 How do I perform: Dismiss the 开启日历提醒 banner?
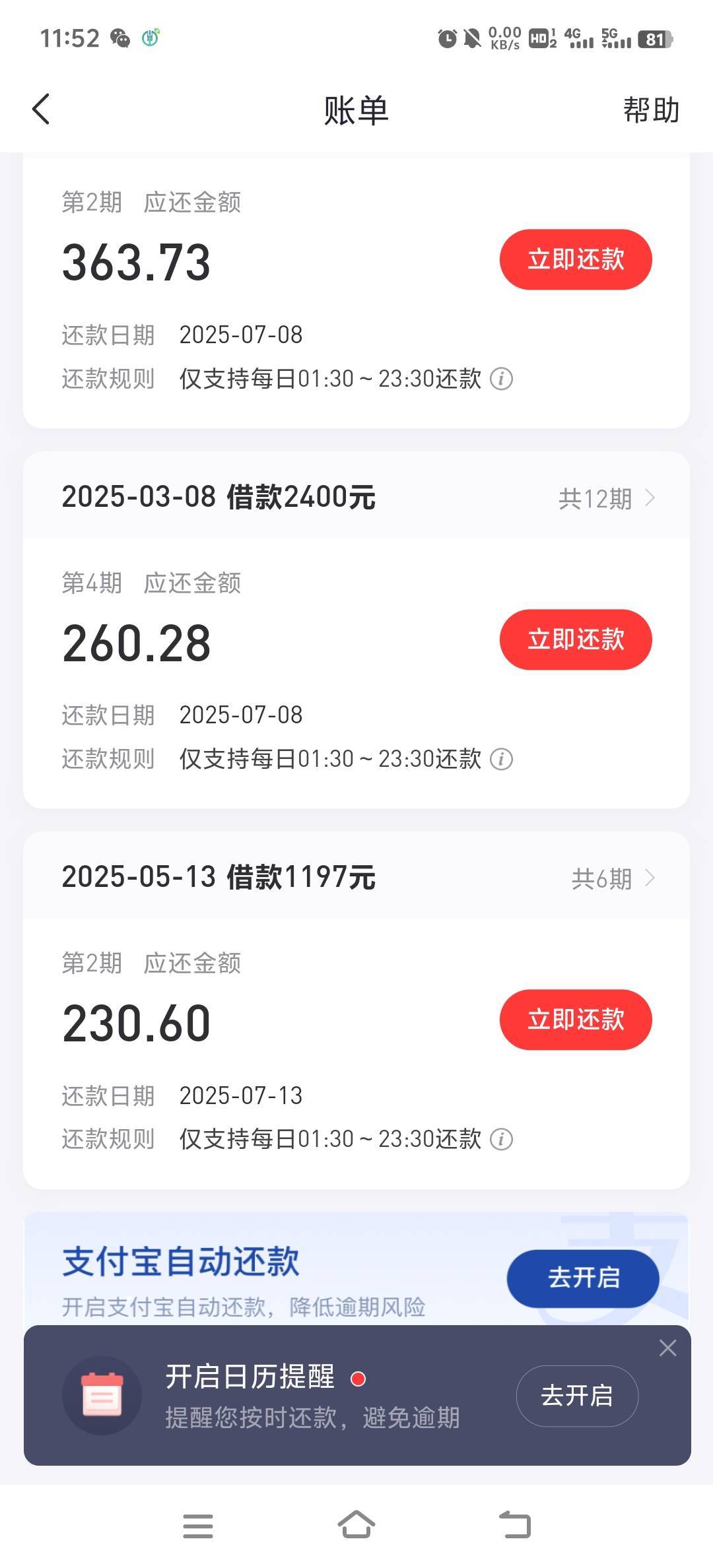(667, 1348)
